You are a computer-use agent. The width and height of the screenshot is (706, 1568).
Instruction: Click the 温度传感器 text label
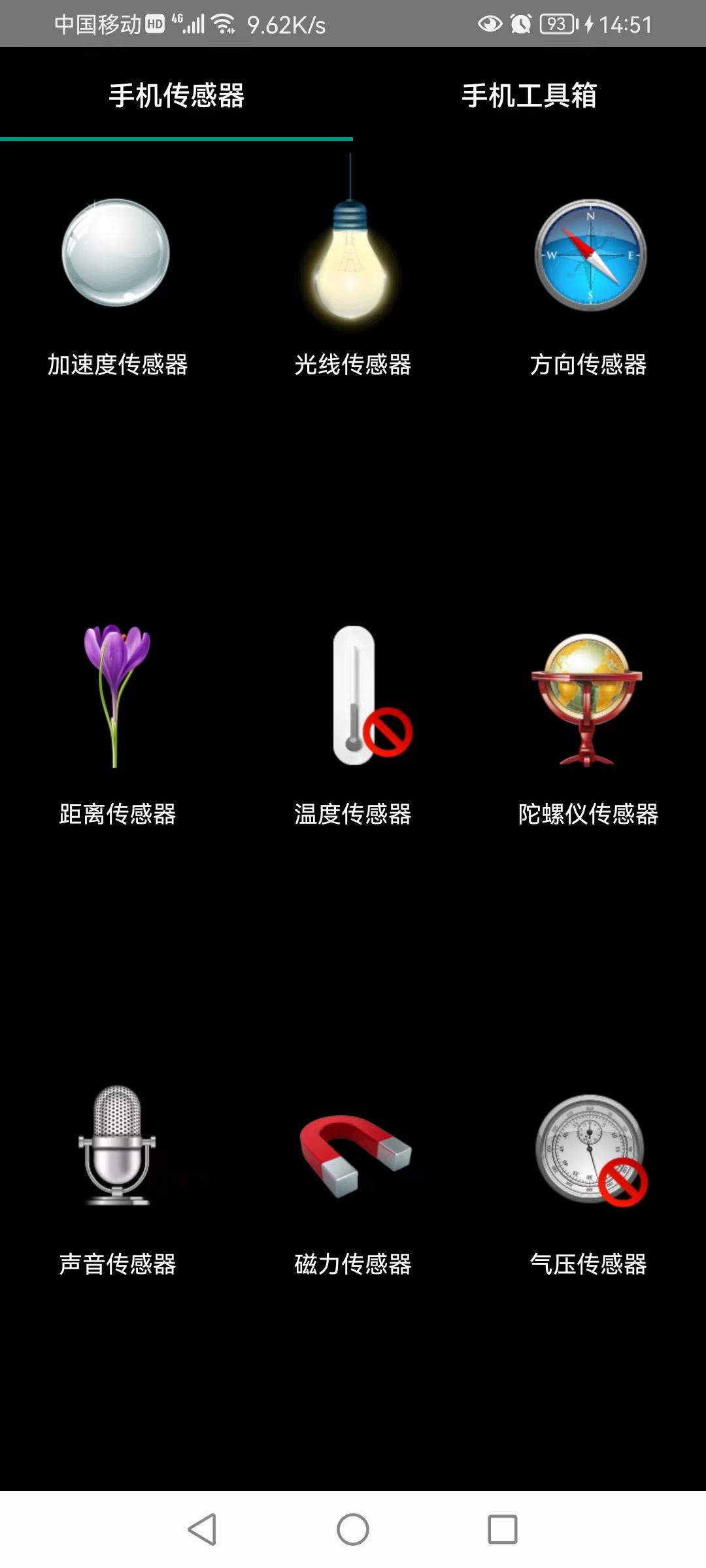coord(353,815)
